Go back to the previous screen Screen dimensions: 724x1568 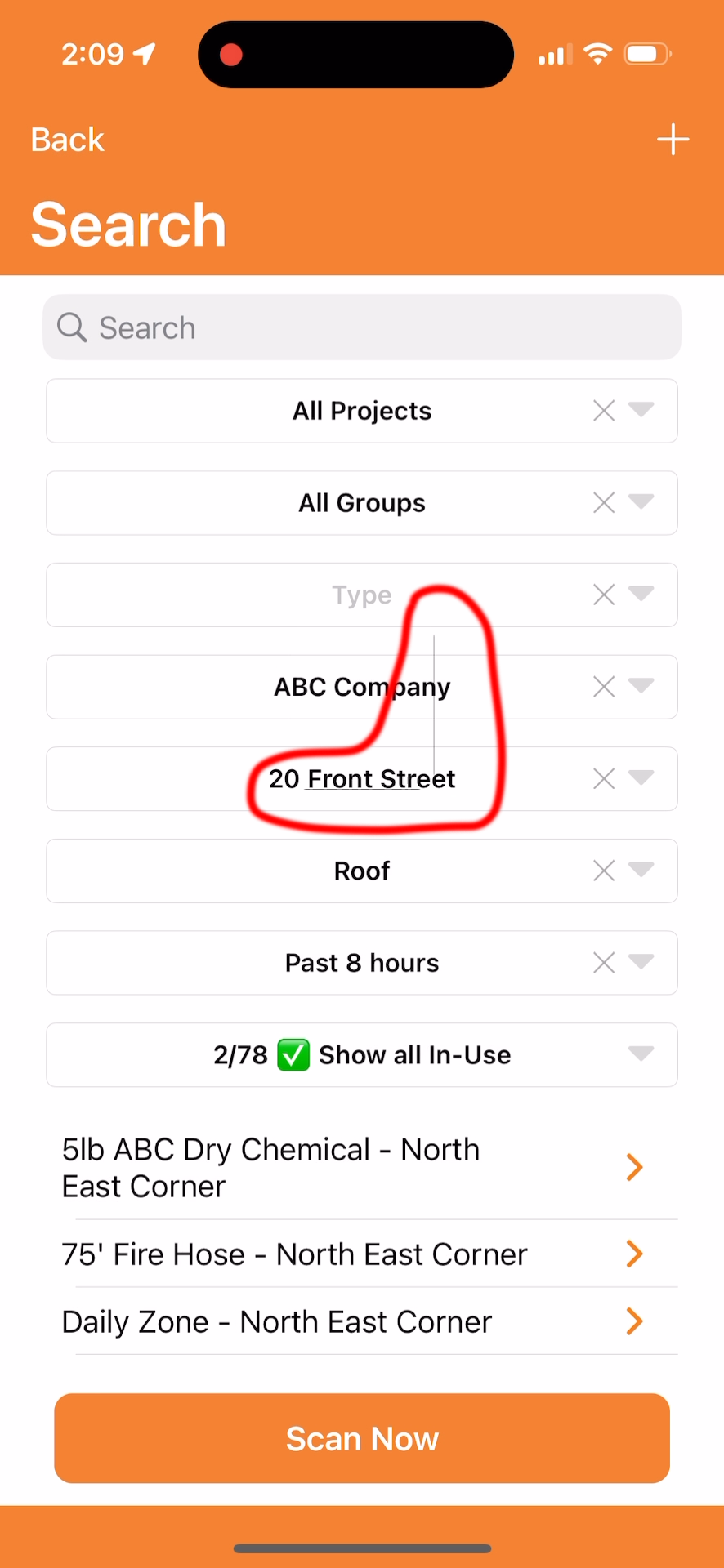(x=67, y=140)
